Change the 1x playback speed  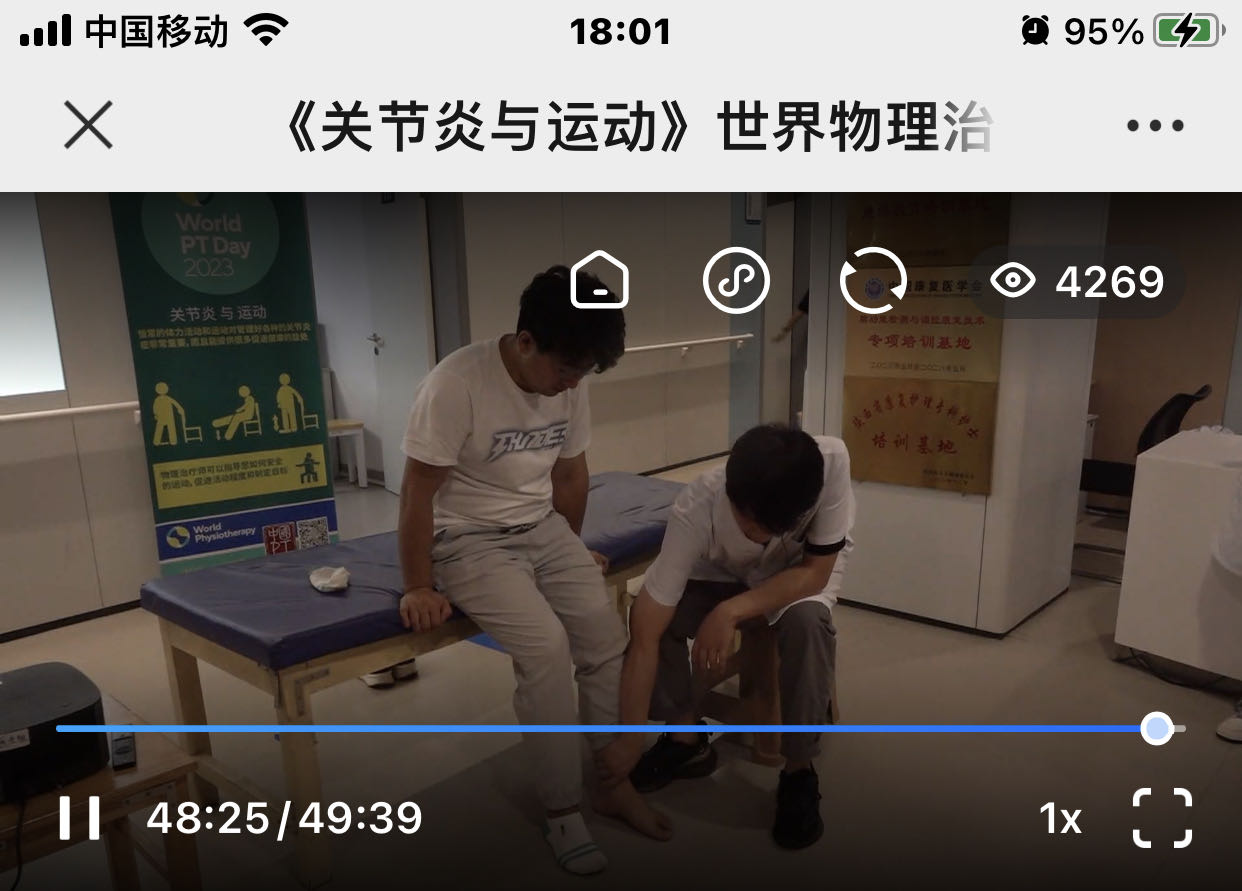click(1060, 819)
